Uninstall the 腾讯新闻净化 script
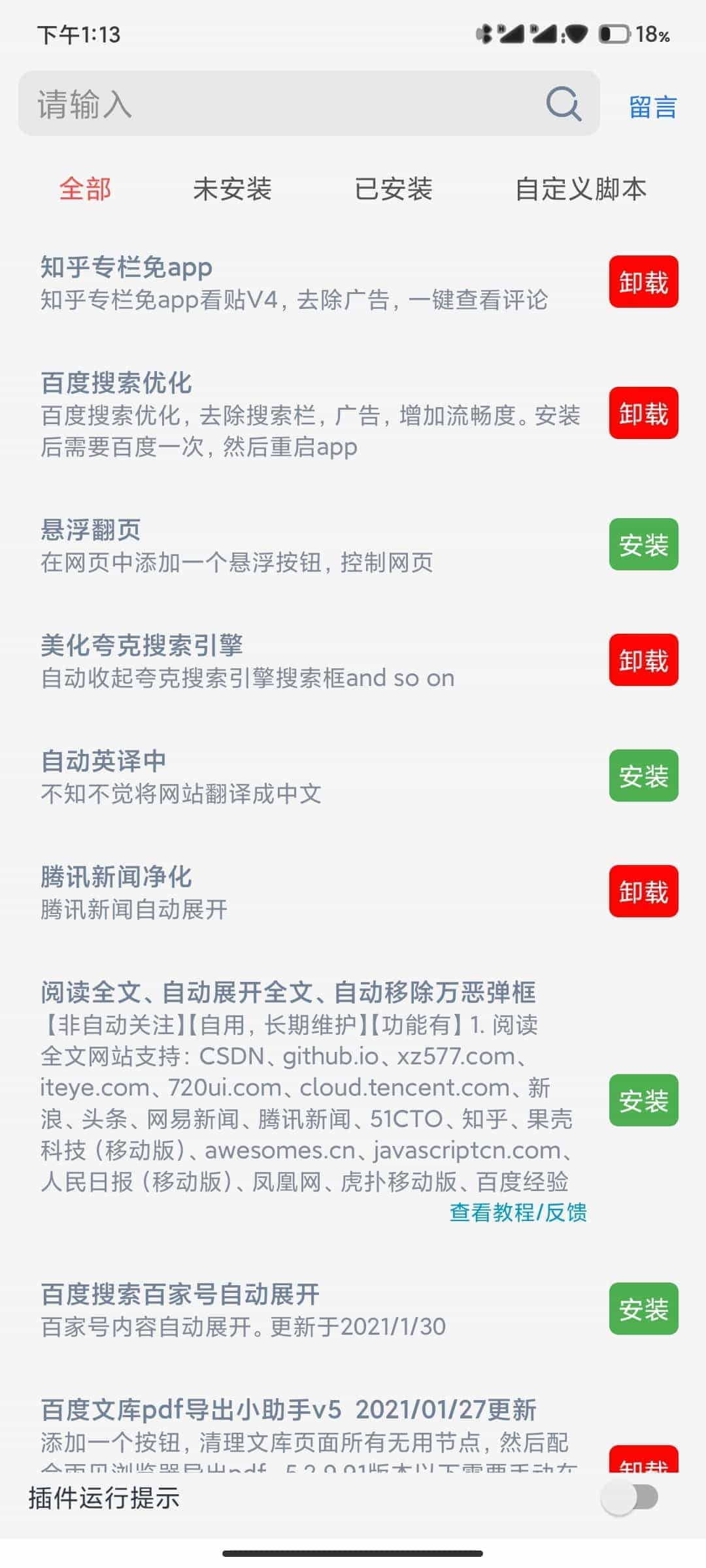 pos(643,892)
